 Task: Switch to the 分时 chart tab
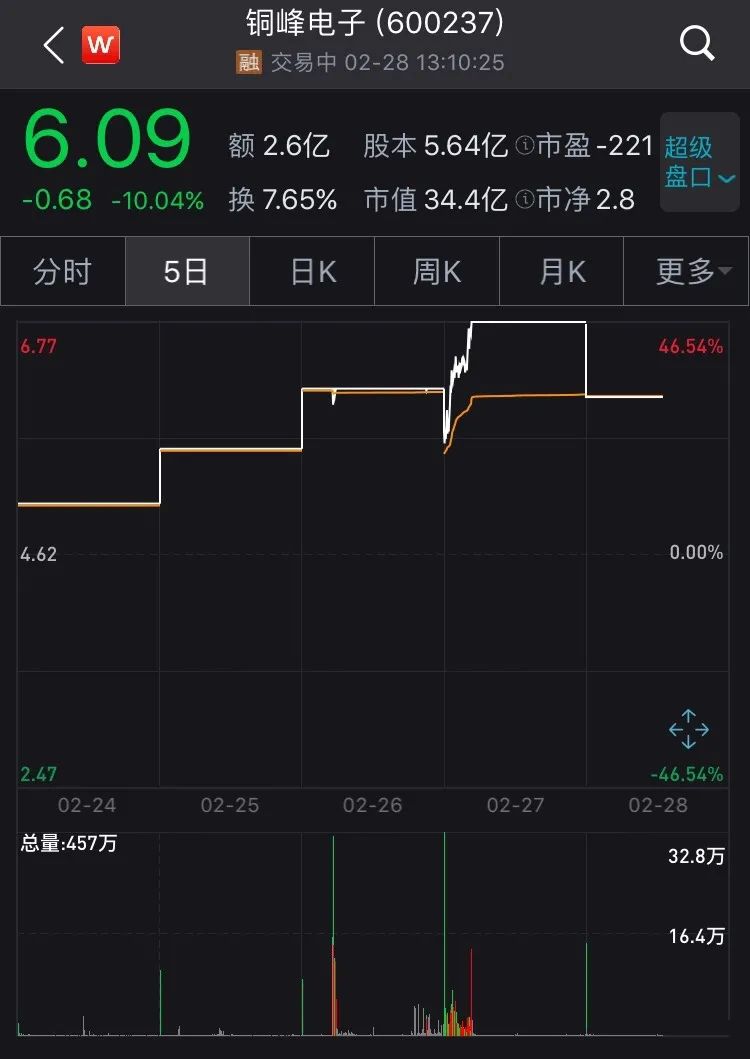click(63, 271)
